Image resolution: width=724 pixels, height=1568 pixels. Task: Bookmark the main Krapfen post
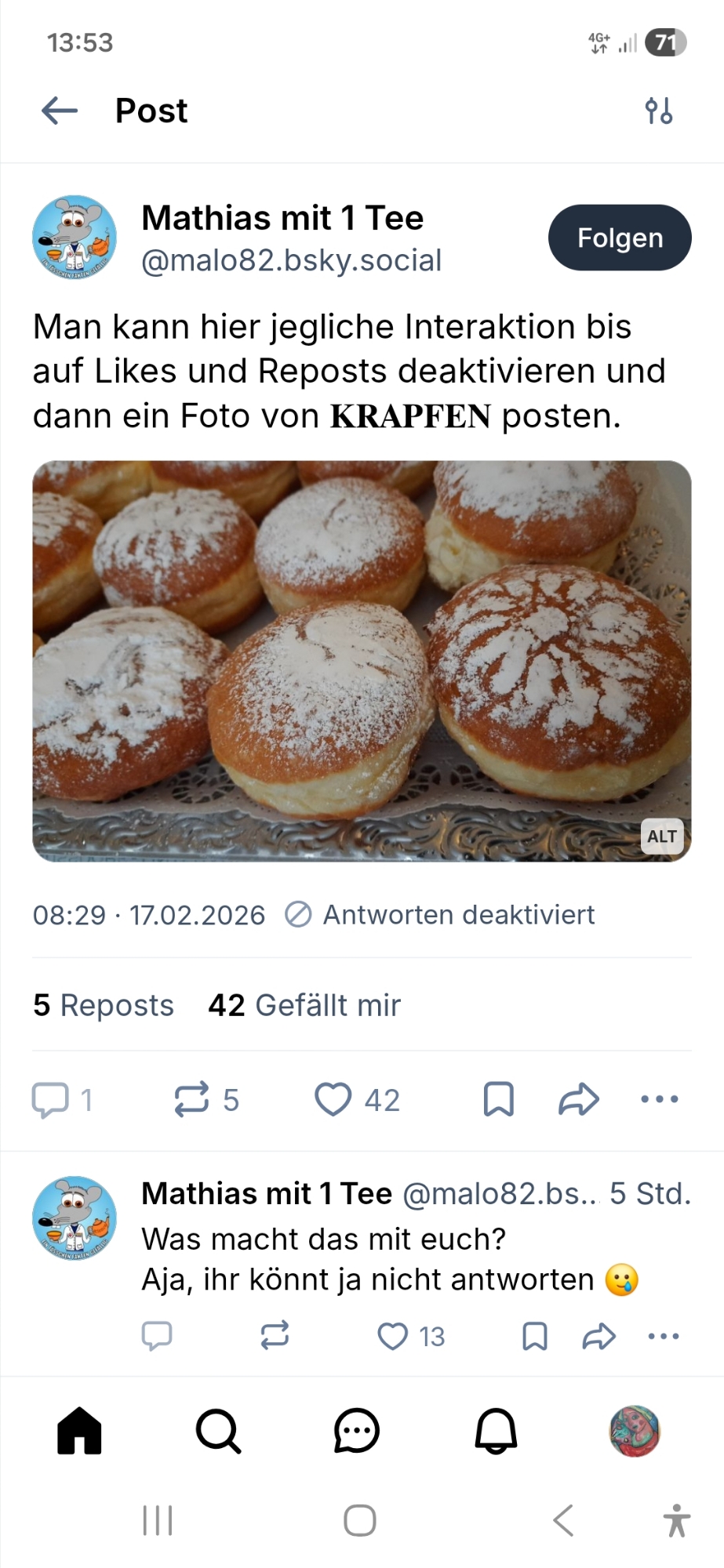click(x=499, y=1099)
